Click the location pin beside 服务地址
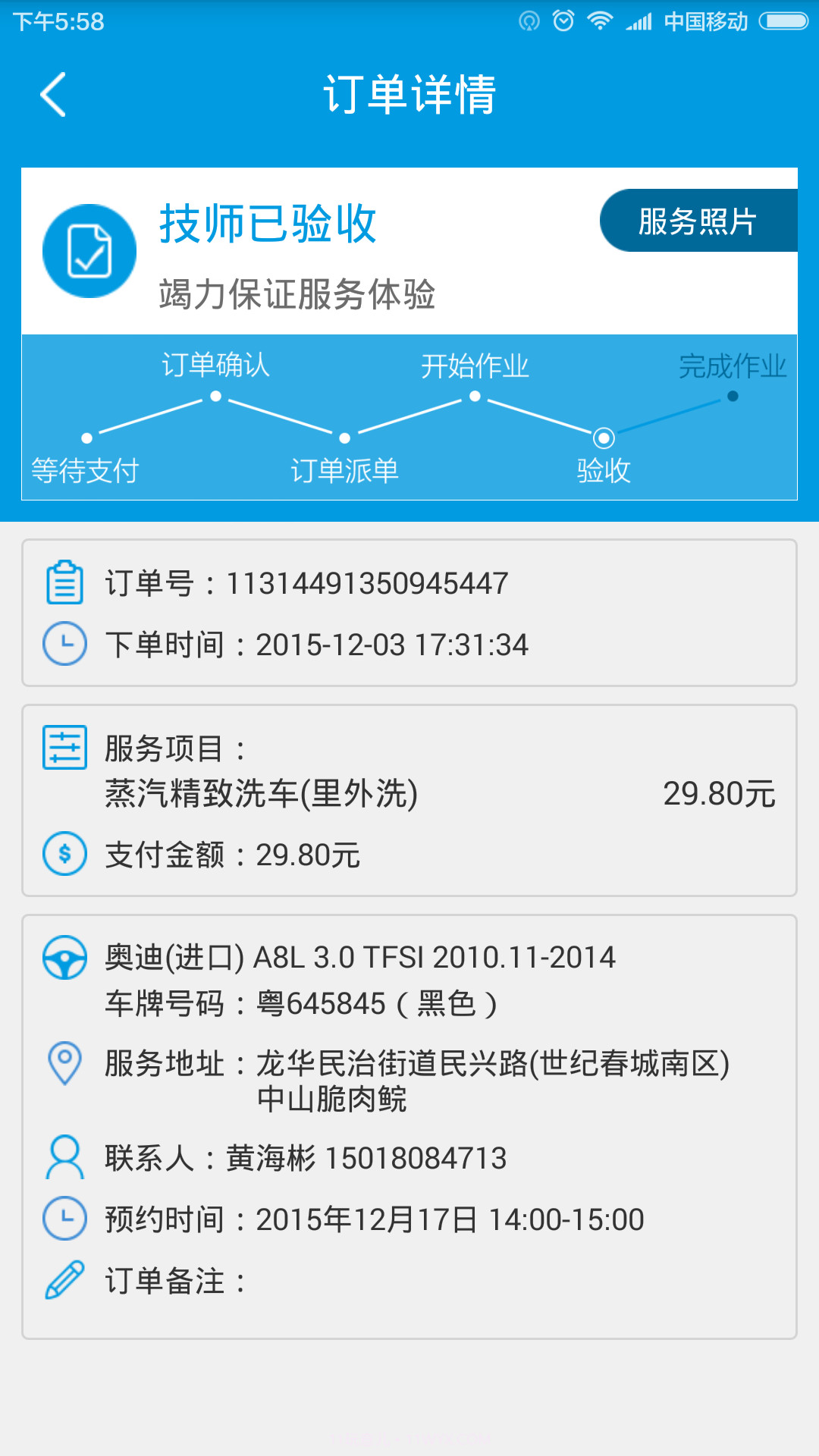This screenshot has width=819, height=1456. click(x=65, y=1065)
